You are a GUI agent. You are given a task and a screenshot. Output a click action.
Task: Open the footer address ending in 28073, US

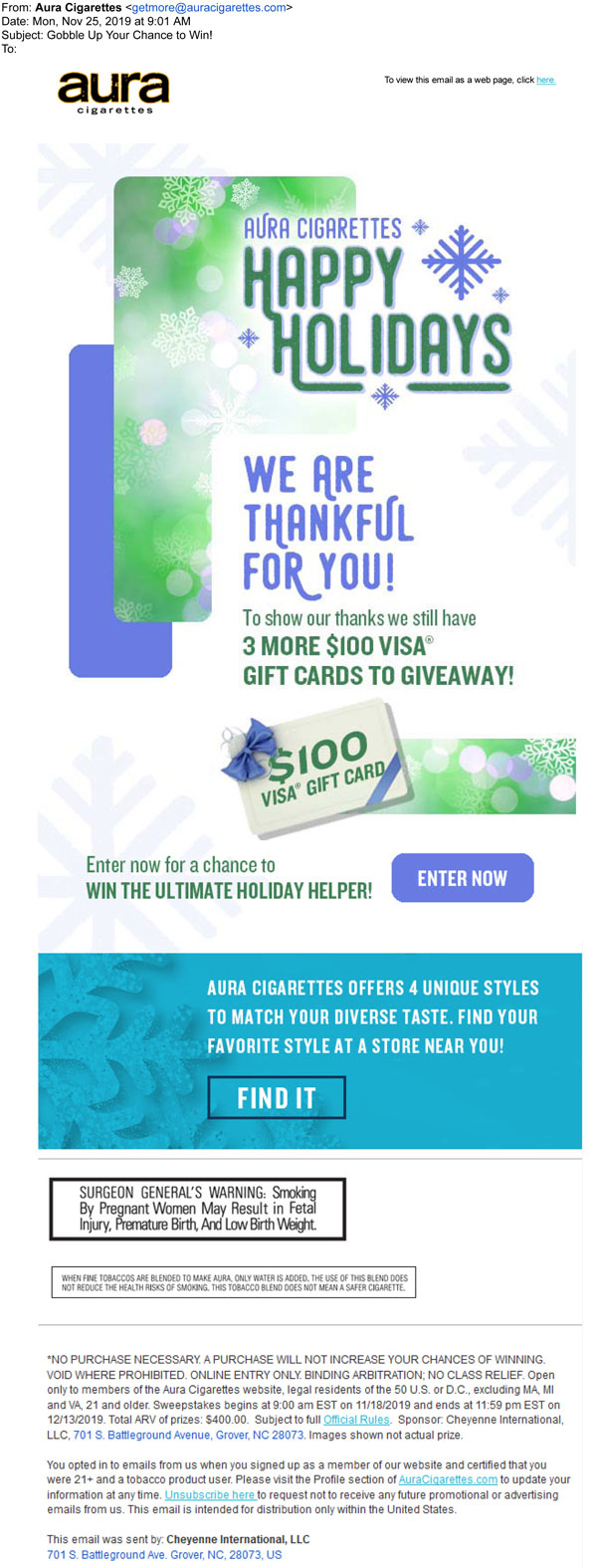(x=164, y=1554)
